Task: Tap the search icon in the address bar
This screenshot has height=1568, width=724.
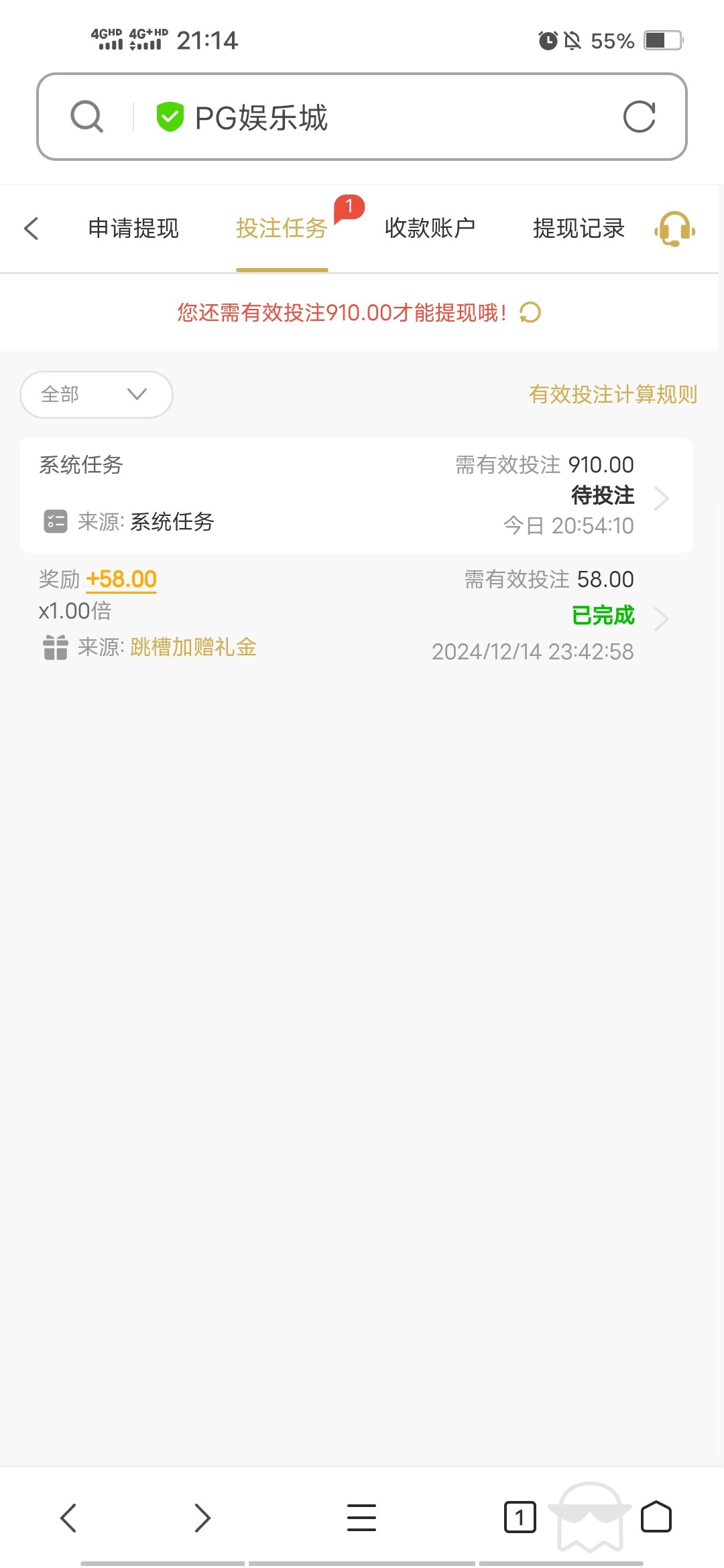Action: (x=87, y=117)
